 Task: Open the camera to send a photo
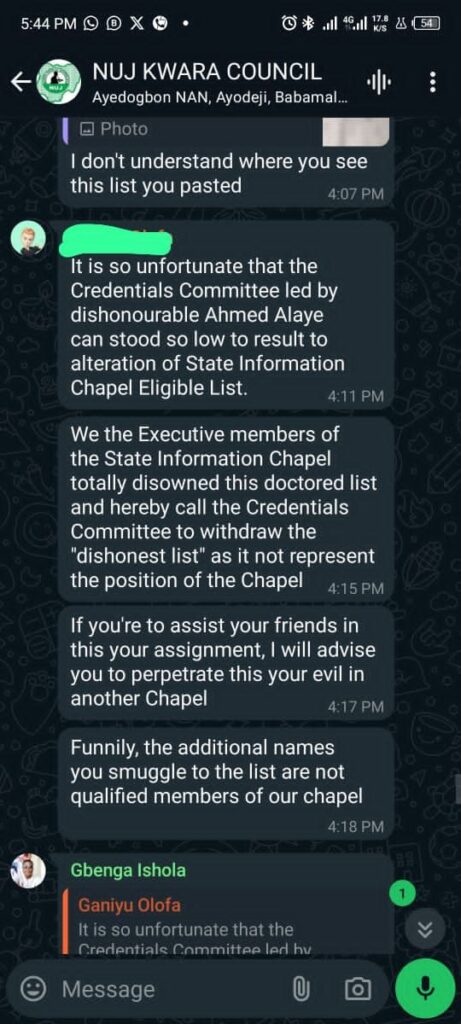[358, 989]
